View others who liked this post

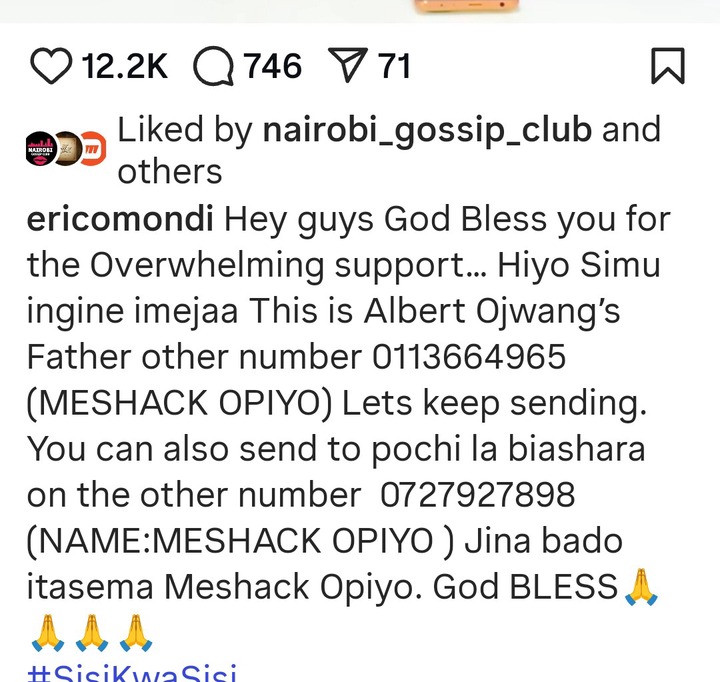click(x=169, y=172)
